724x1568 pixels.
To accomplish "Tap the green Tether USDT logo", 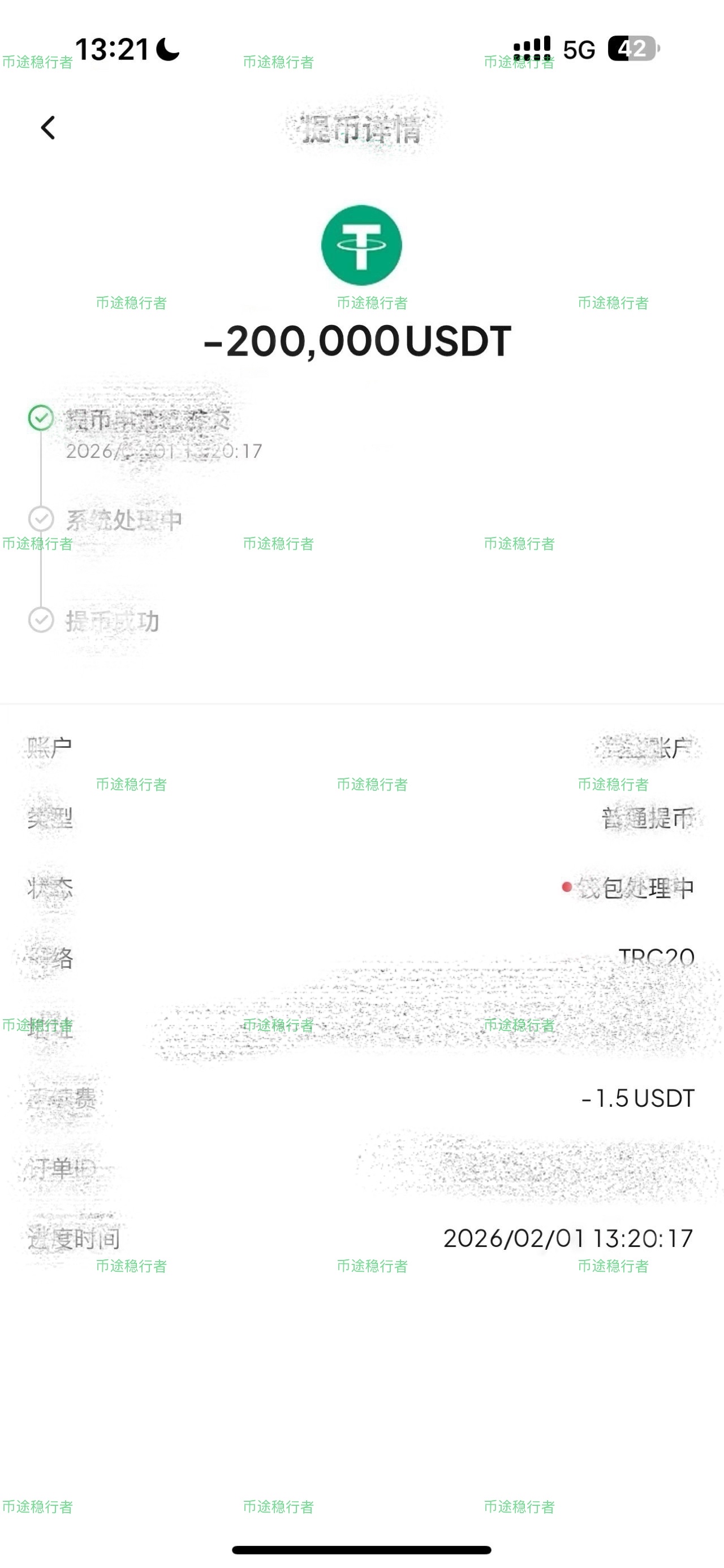I will (x=361, y=244).
